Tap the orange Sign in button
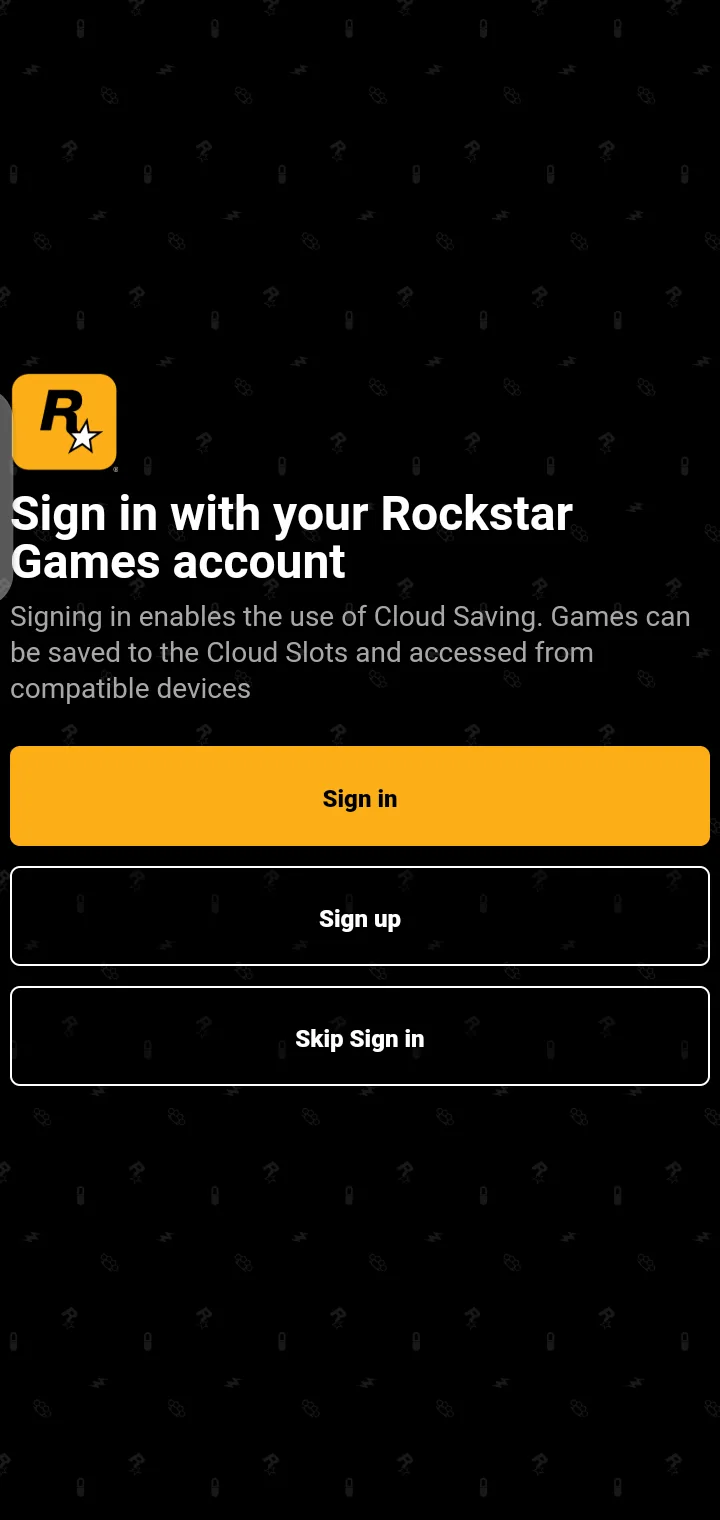This screenshot has height=1520, width=720. [x=360, y=796]
